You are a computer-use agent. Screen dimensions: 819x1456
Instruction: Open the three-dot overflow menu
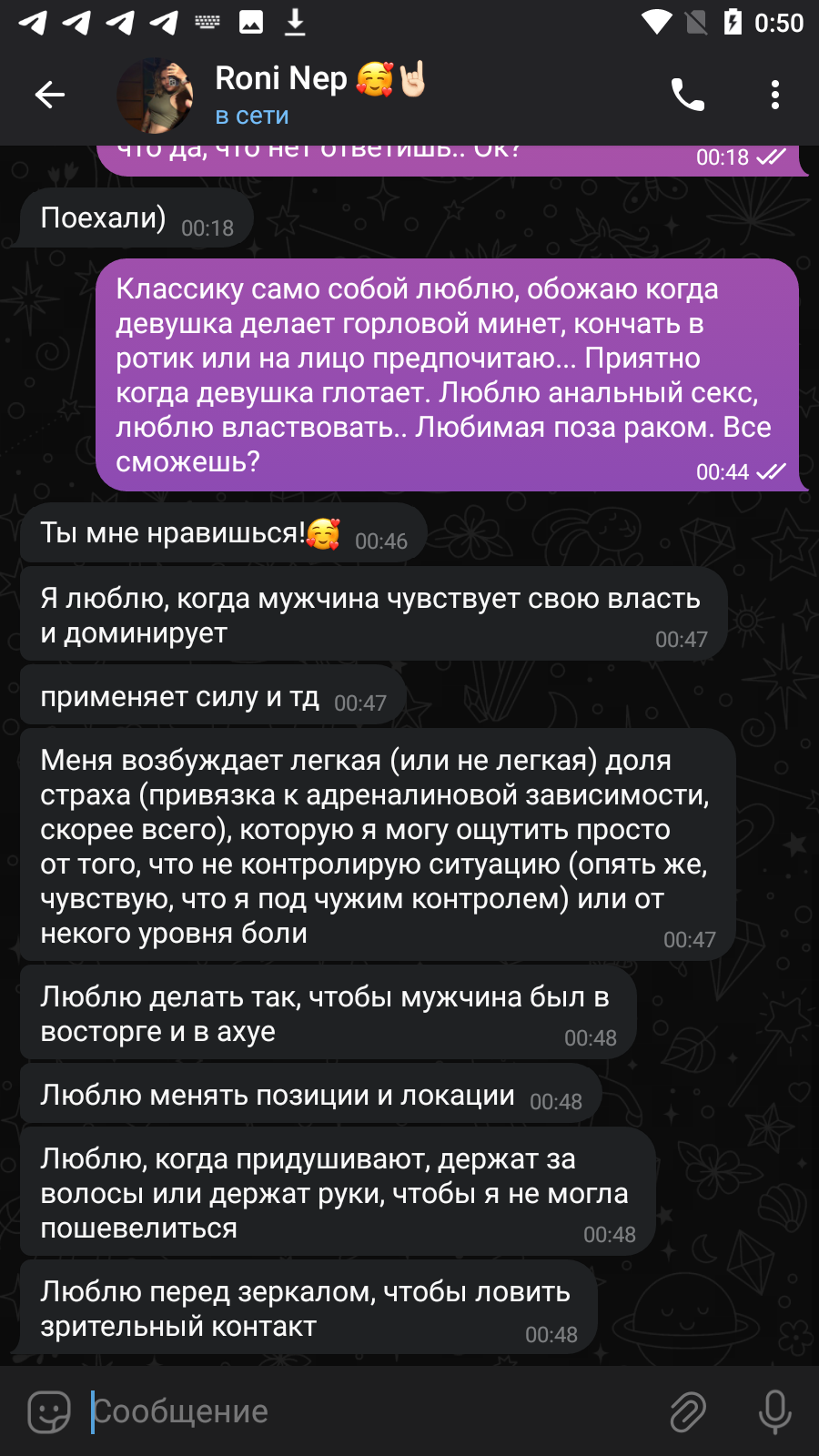click(774, 95)
